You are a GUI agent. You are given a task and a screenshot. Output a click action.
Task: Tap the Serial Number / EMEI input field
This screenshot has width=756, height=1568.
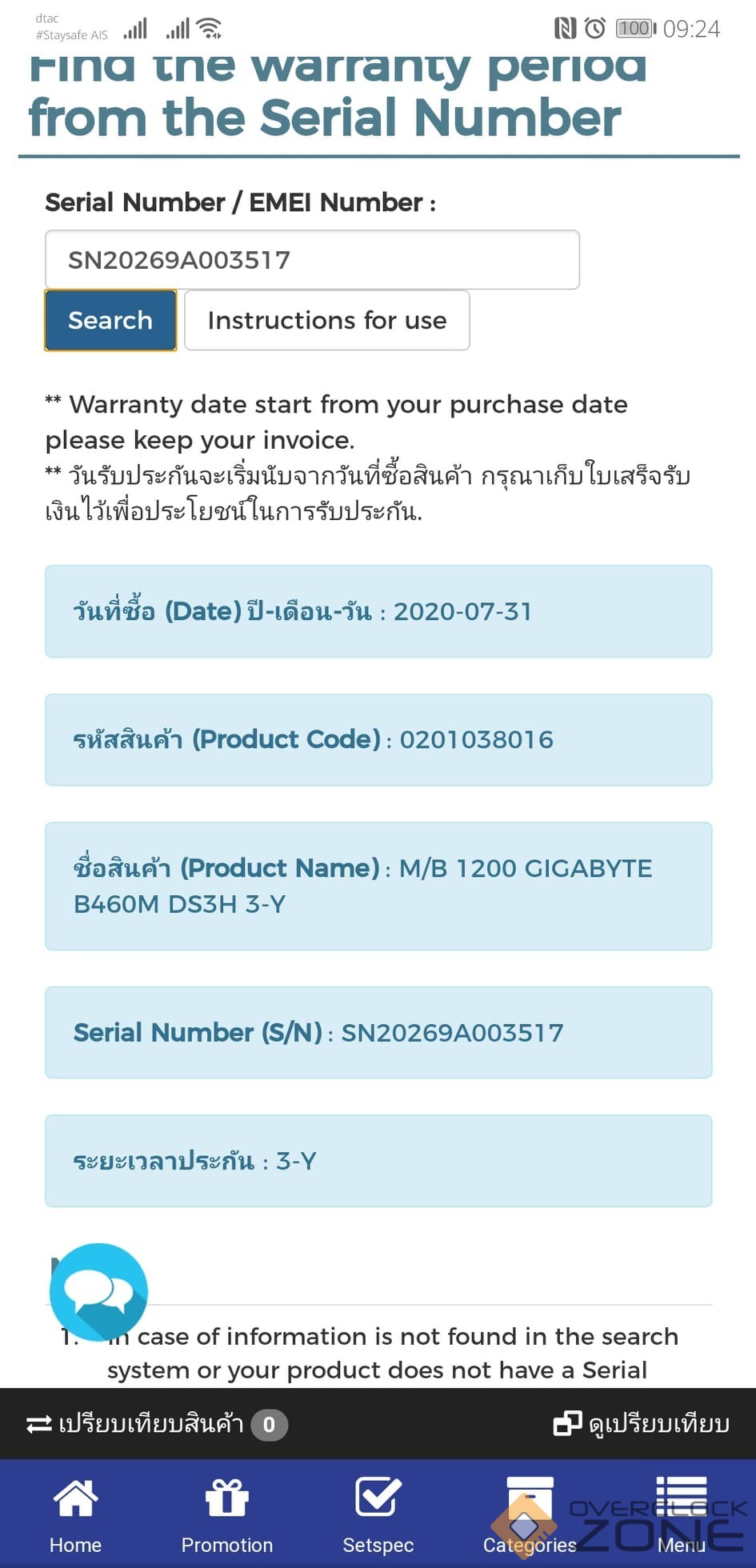pos(312,260)
